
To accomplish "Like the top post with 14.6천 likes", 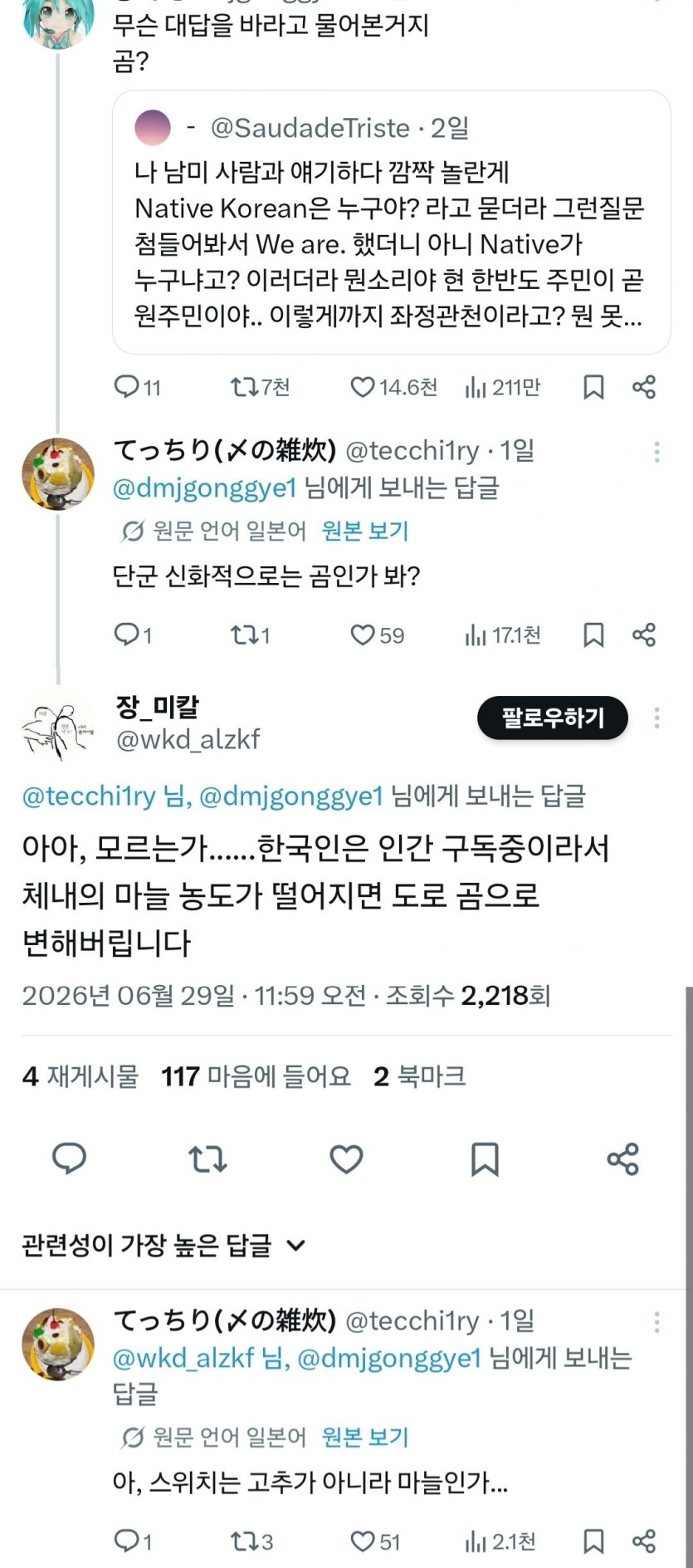I will pos(393,387).
